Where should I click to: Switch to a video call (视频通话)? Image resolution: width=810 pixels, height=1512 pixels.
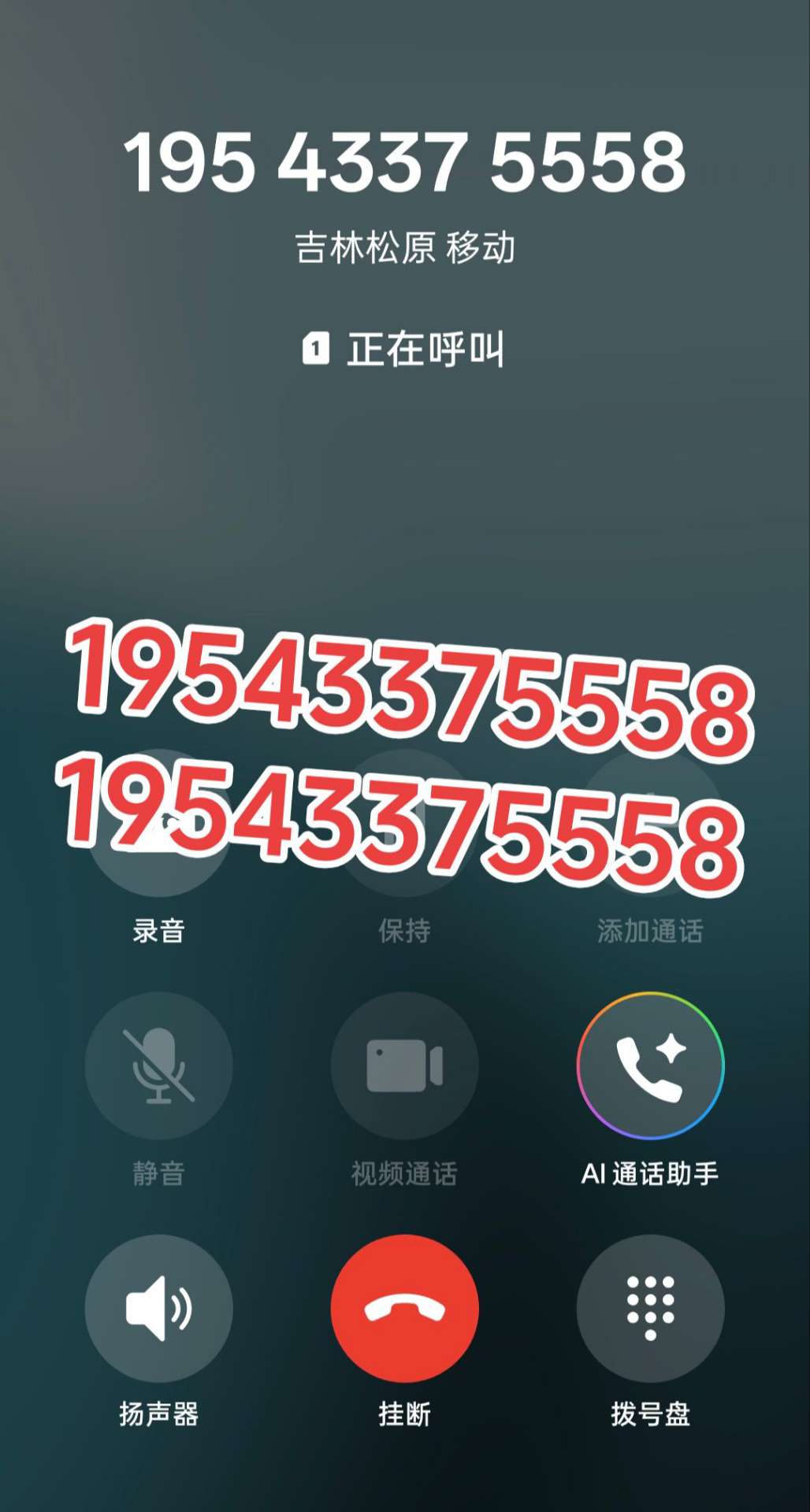click(404, 1065)
